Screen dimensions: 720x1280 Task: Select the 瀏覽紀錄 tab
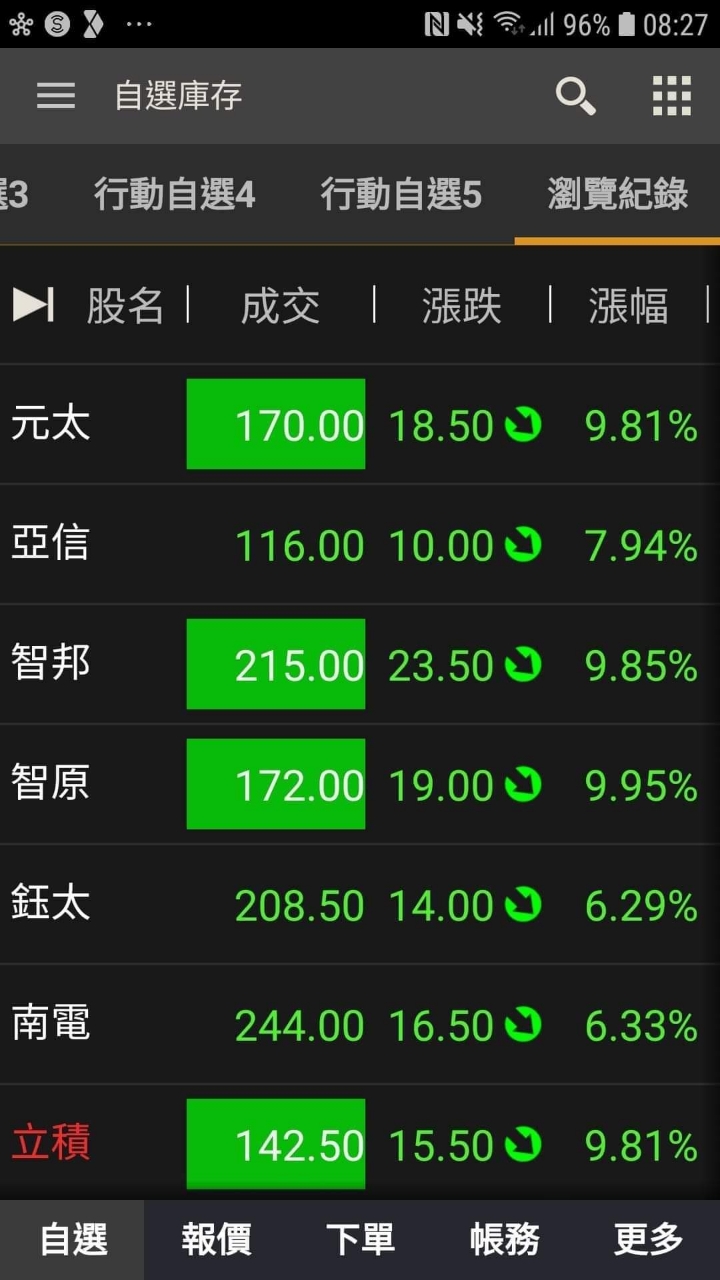618,194
